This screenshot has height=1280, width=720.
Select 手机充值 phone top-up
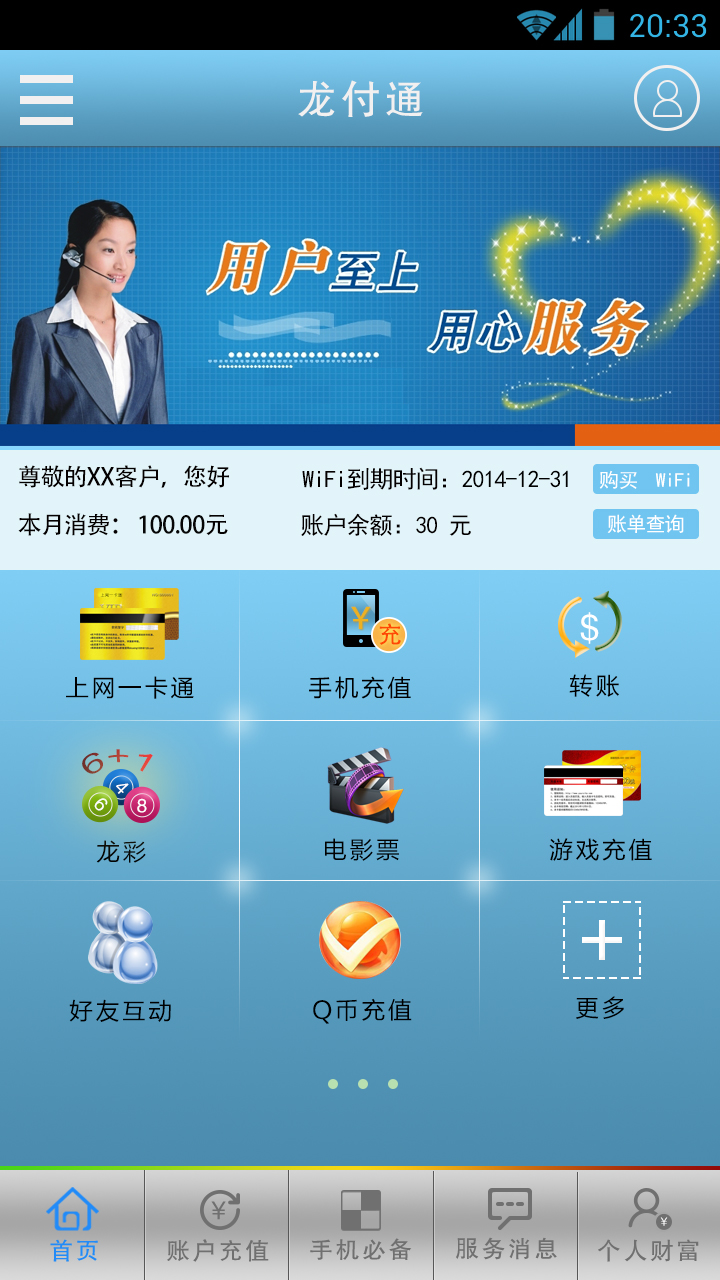coord(360,645)
